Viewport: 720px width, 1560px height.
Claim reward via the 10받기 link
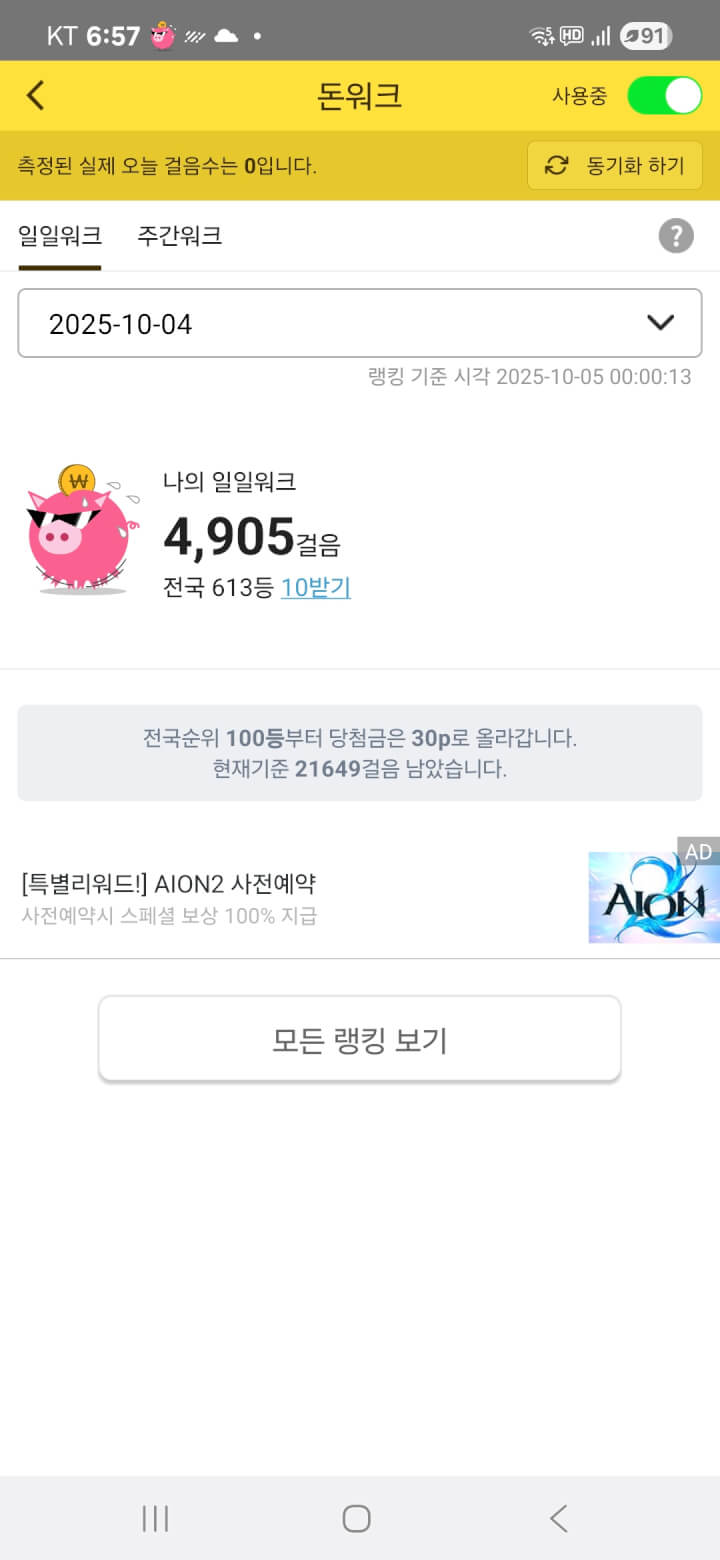coord(315,588)
